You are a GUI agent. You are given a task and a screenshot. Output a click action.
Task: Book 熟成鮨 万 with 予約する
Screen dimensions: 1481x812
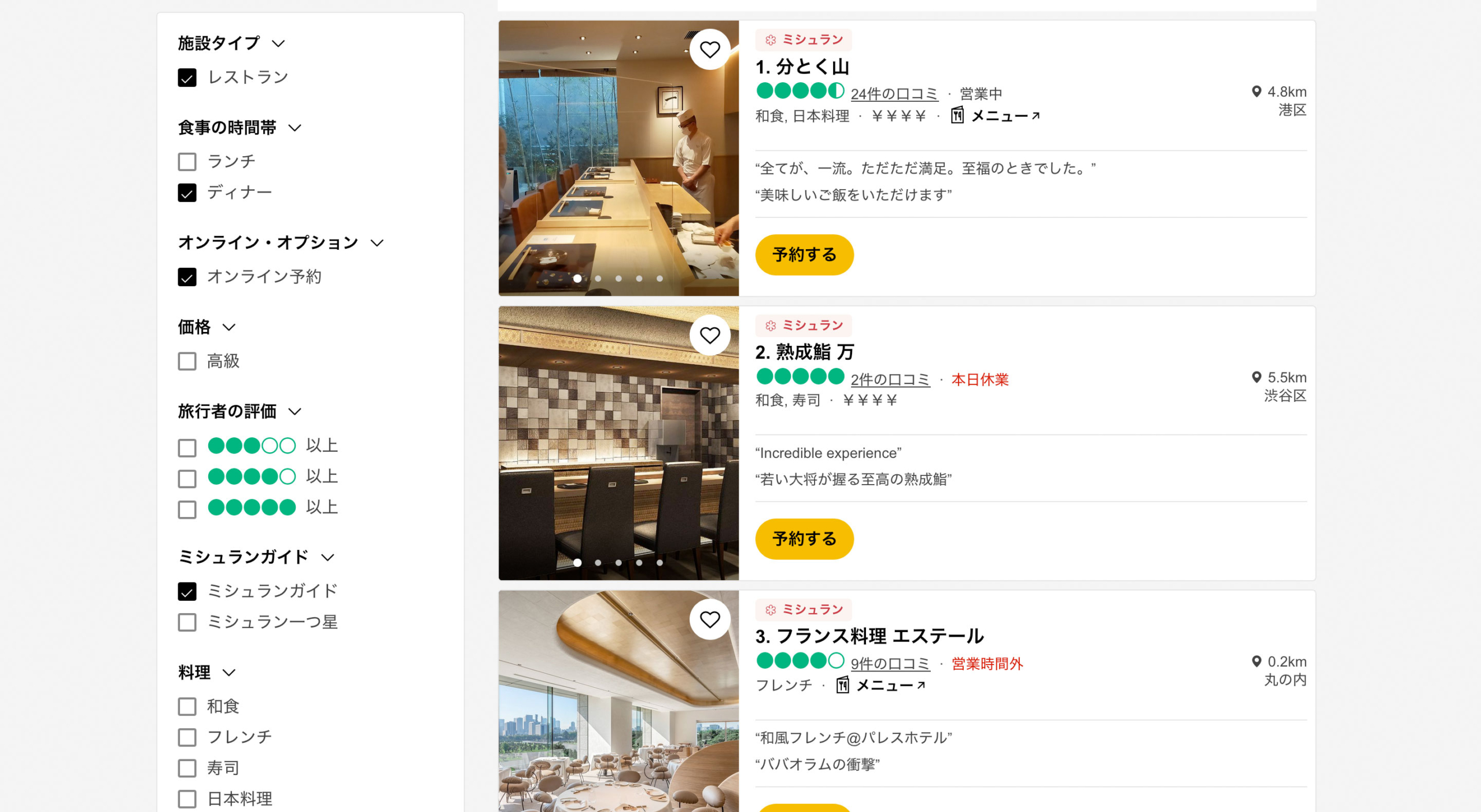click(x=804, y=538)
